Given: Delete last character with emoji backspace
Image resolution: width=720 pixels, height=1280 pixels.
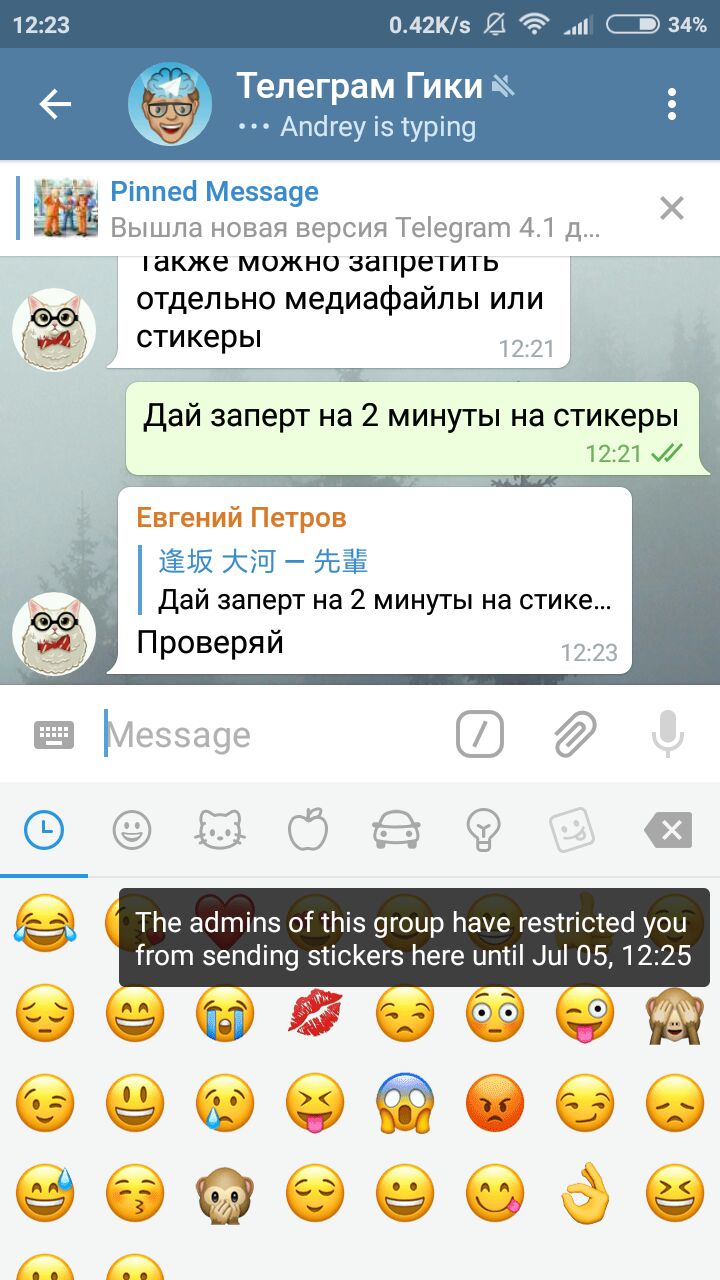Looking at the screenshot, I should click(x=668, y=829).
